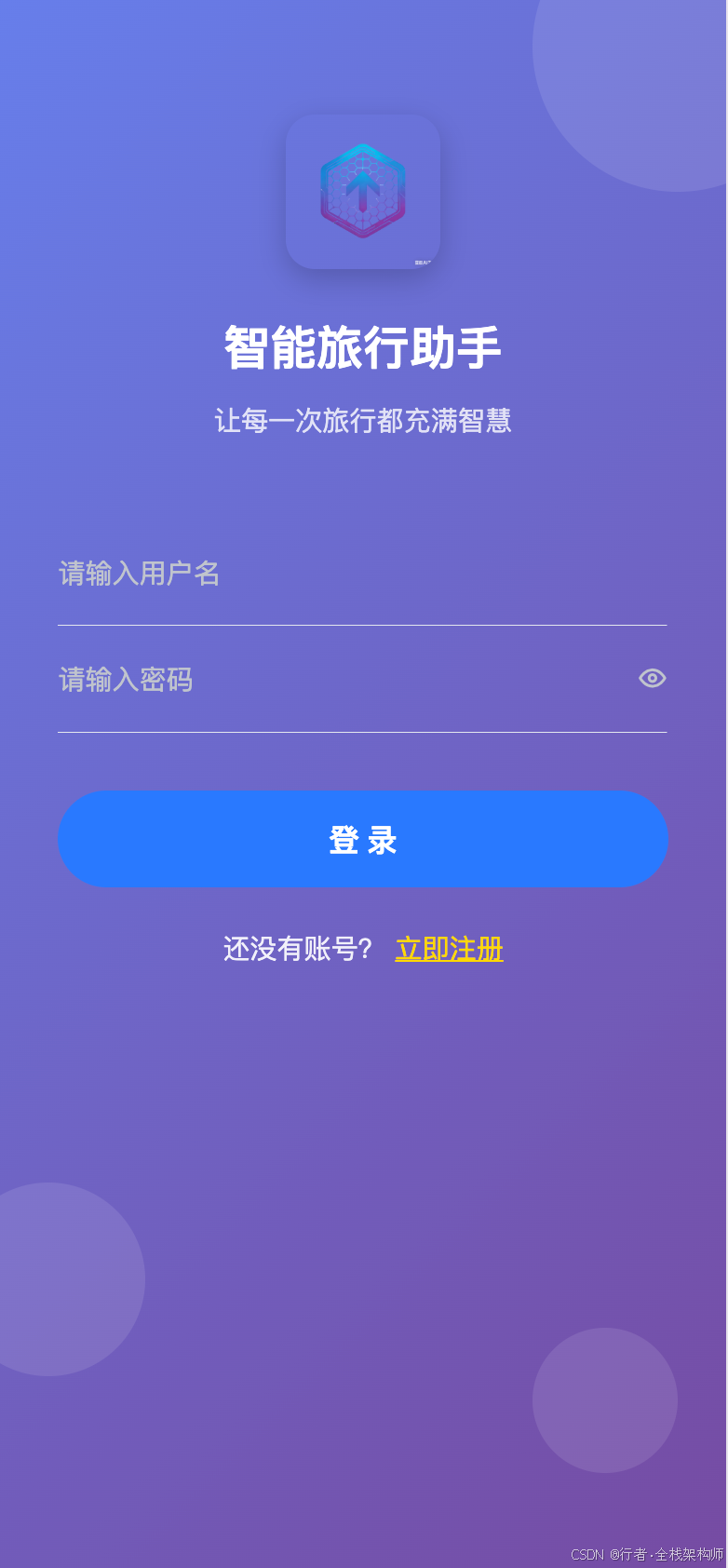
Task: Toggle password visibility eye icon
Action: point(653,678)
